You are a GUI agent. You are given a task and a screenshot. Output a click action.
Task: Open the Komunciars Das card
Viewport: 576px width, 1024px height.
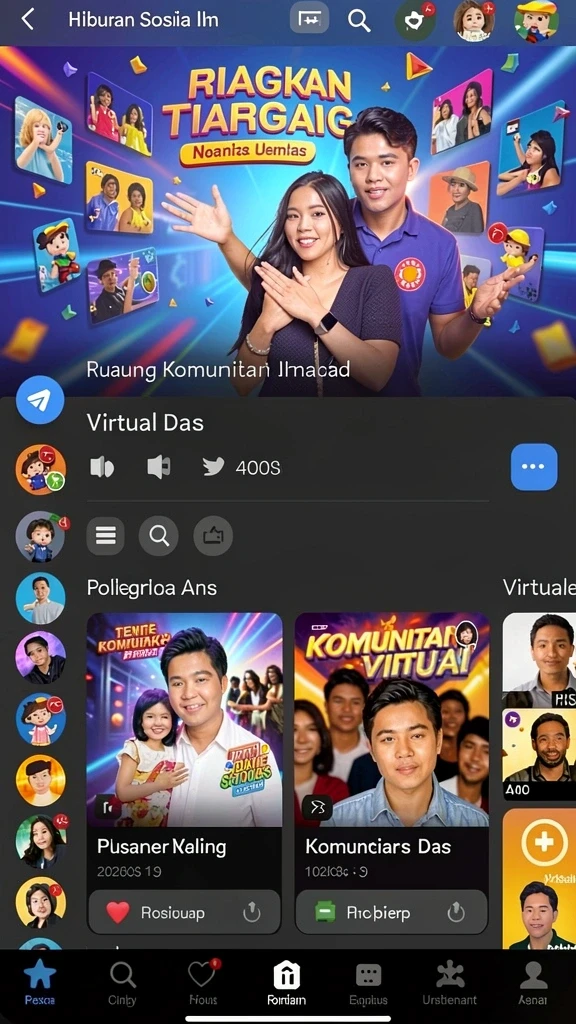392,773
